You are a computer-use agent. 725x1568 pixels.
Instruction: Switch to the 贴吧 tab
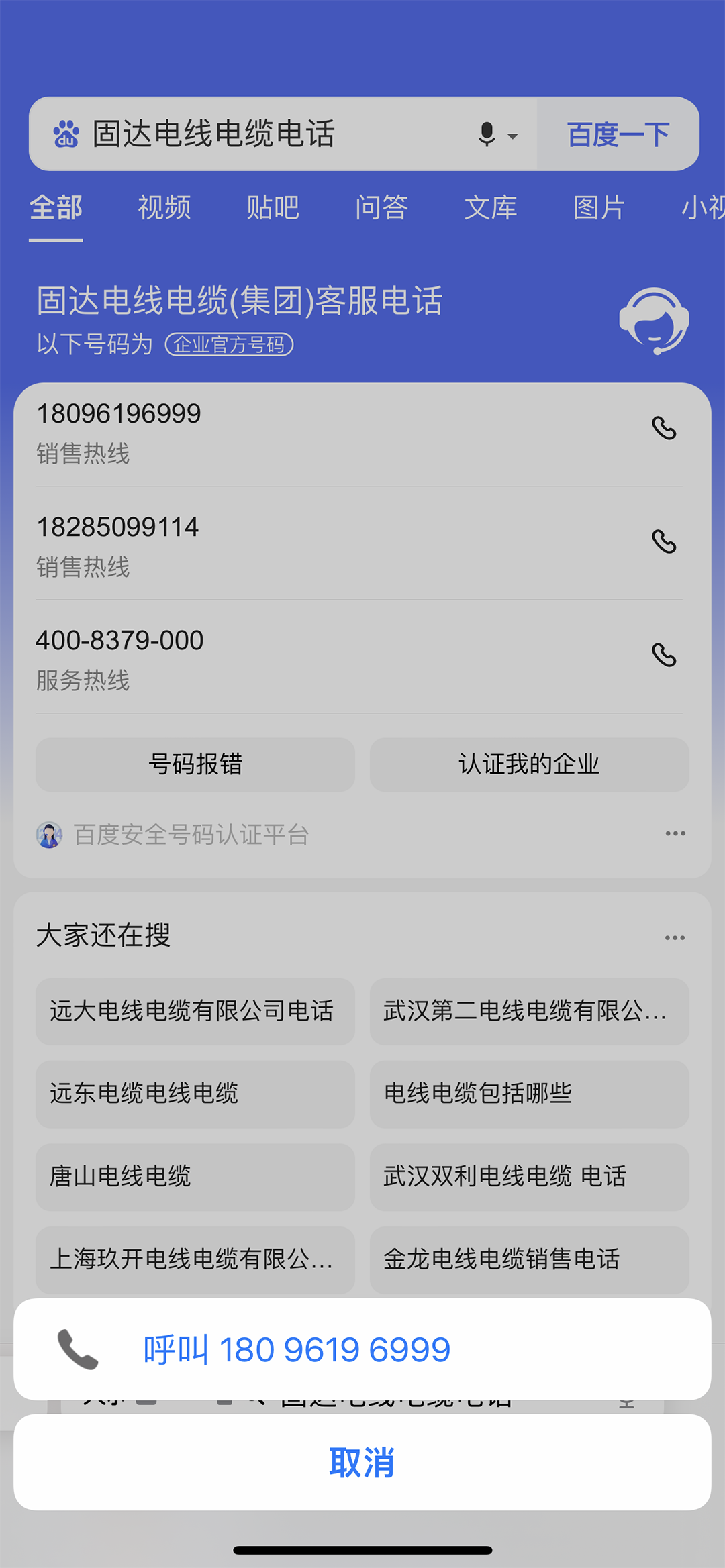[273, 207]
